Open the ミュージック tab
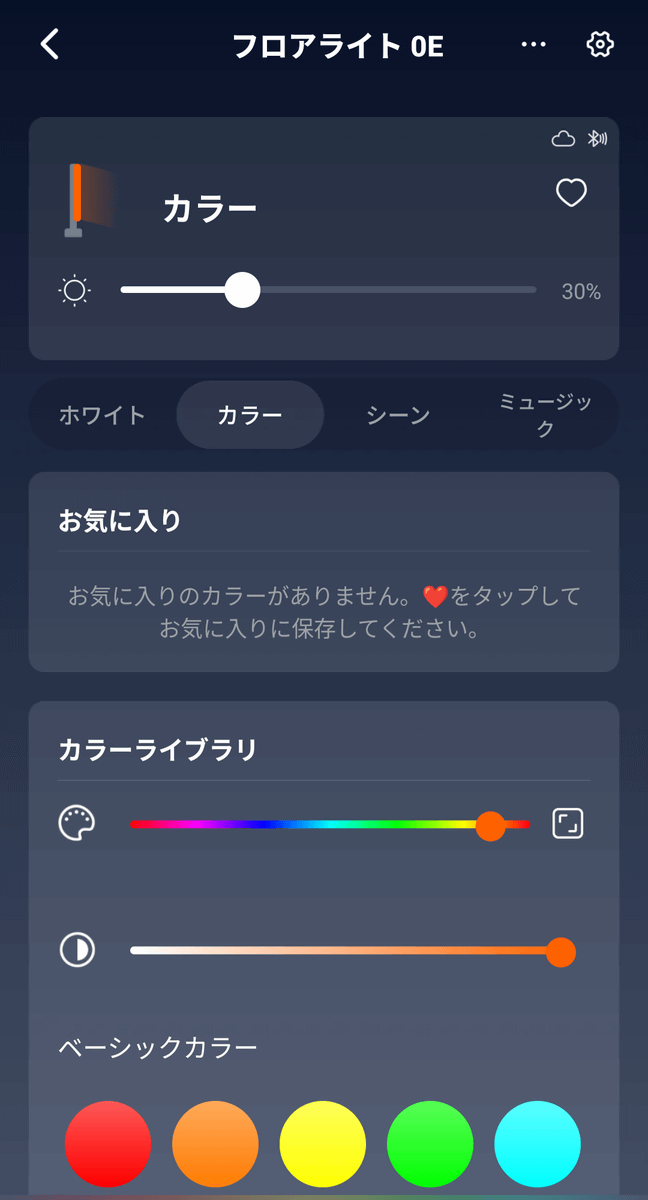 tap(545, 415)
